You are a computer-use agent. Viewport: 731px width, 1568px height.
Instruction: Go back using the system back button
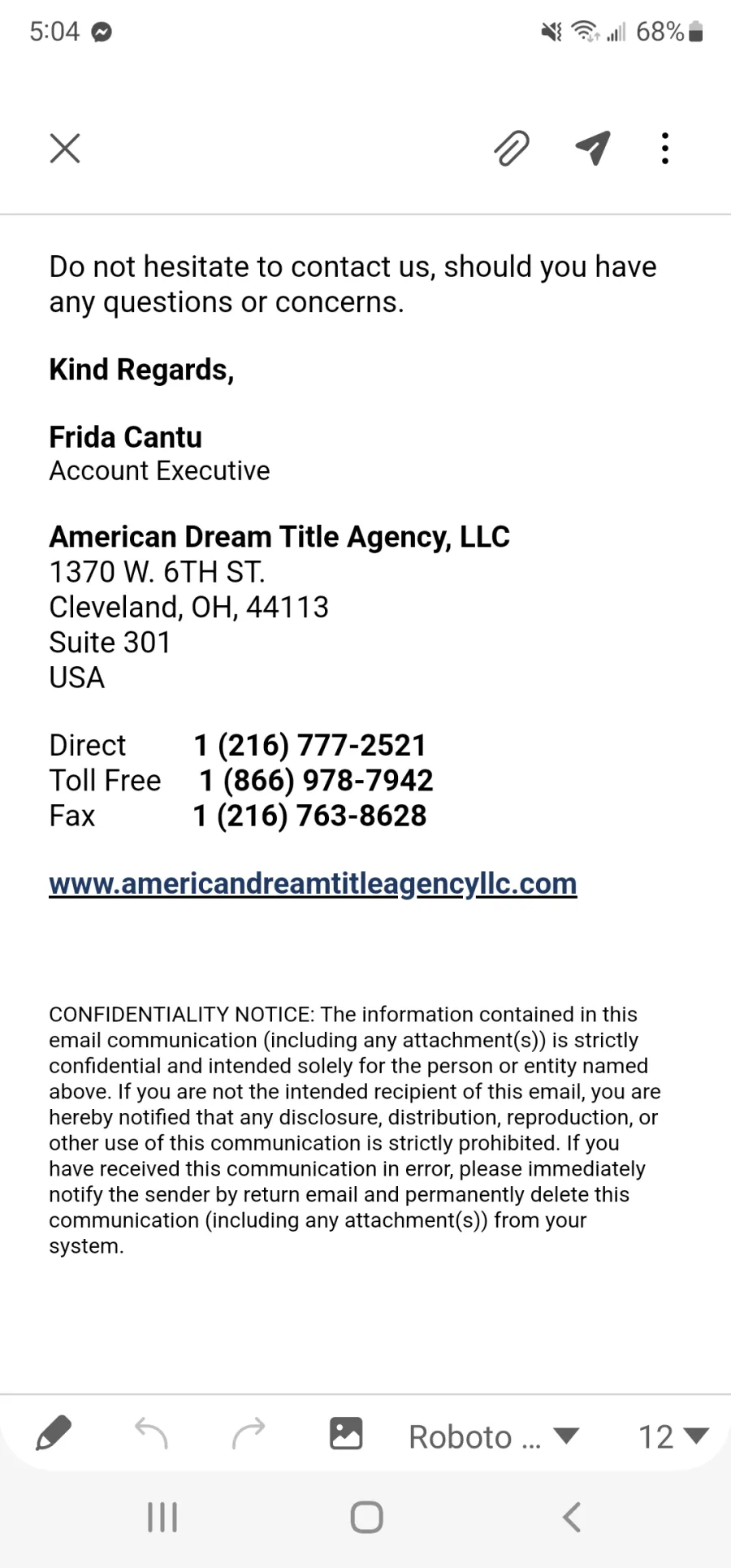tap(572, 1517)
